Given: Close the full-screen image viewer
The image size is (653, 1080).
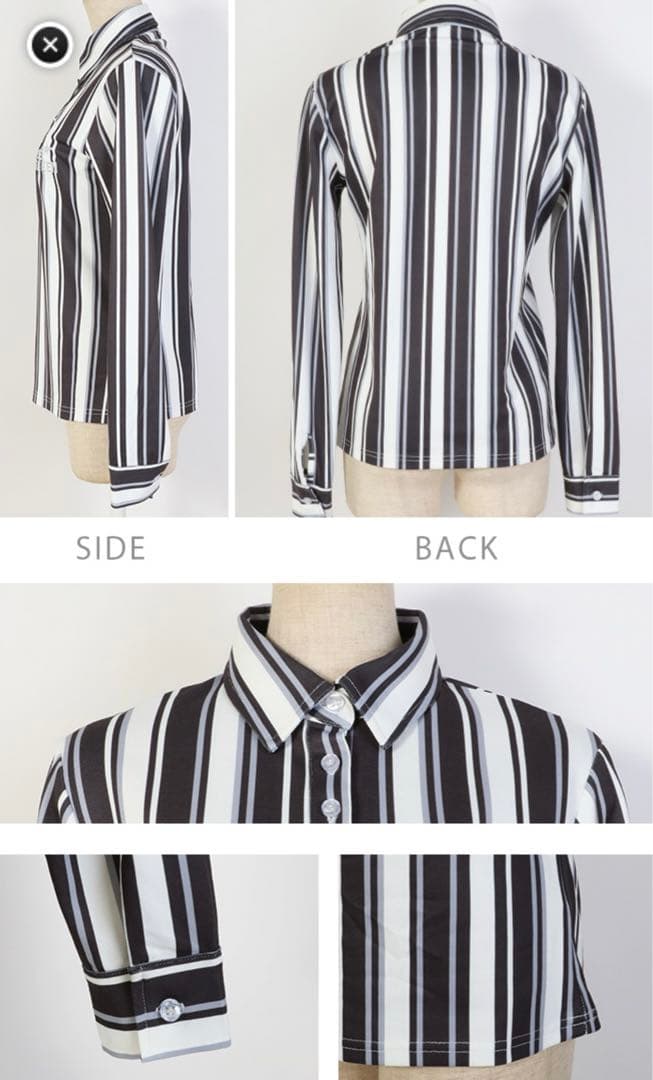Looking at the screenshot, I should point(50,45).
